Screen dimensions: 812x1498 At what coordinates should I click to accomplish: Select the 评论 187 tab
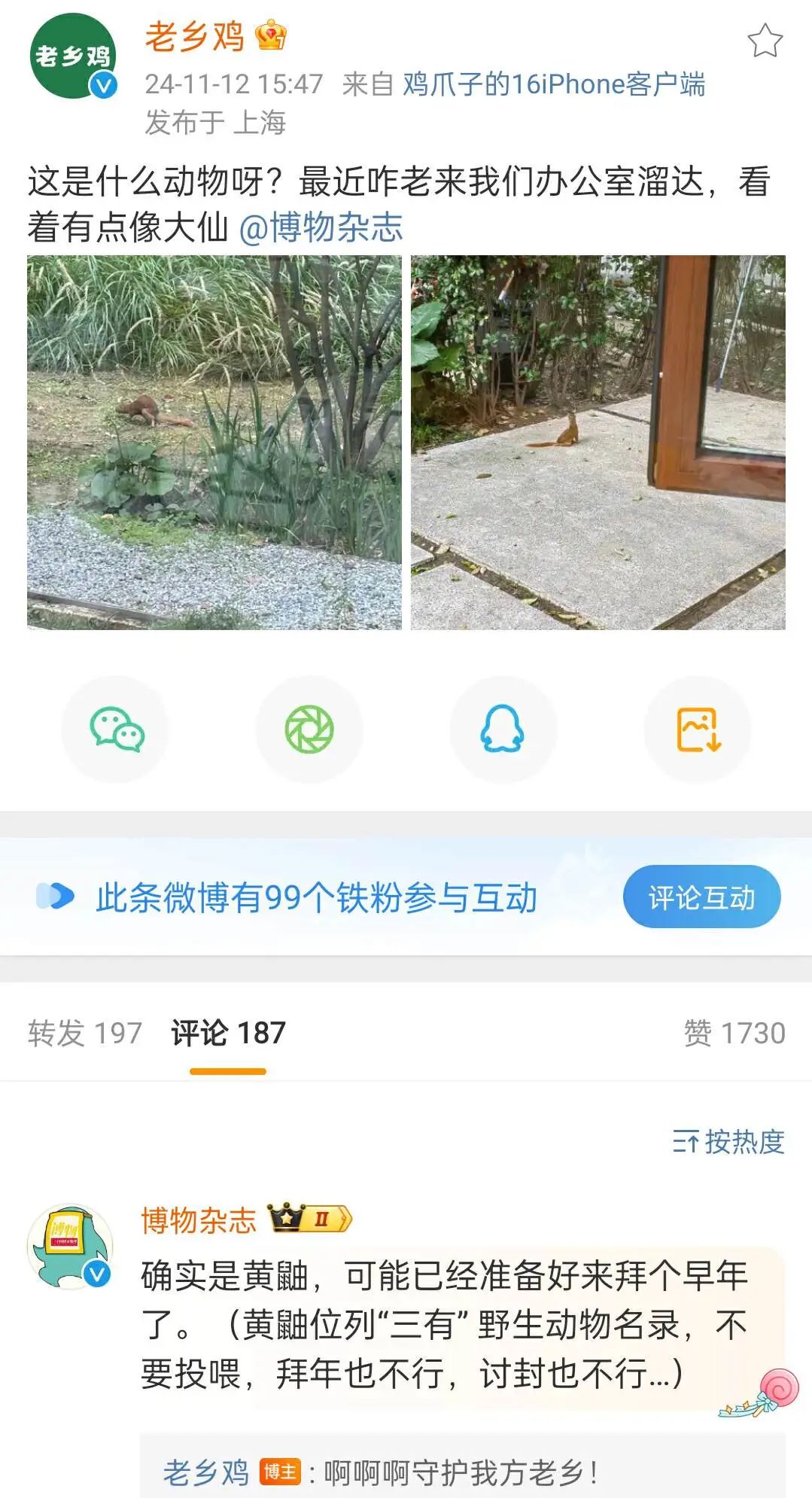click(x=228, y=1033)
